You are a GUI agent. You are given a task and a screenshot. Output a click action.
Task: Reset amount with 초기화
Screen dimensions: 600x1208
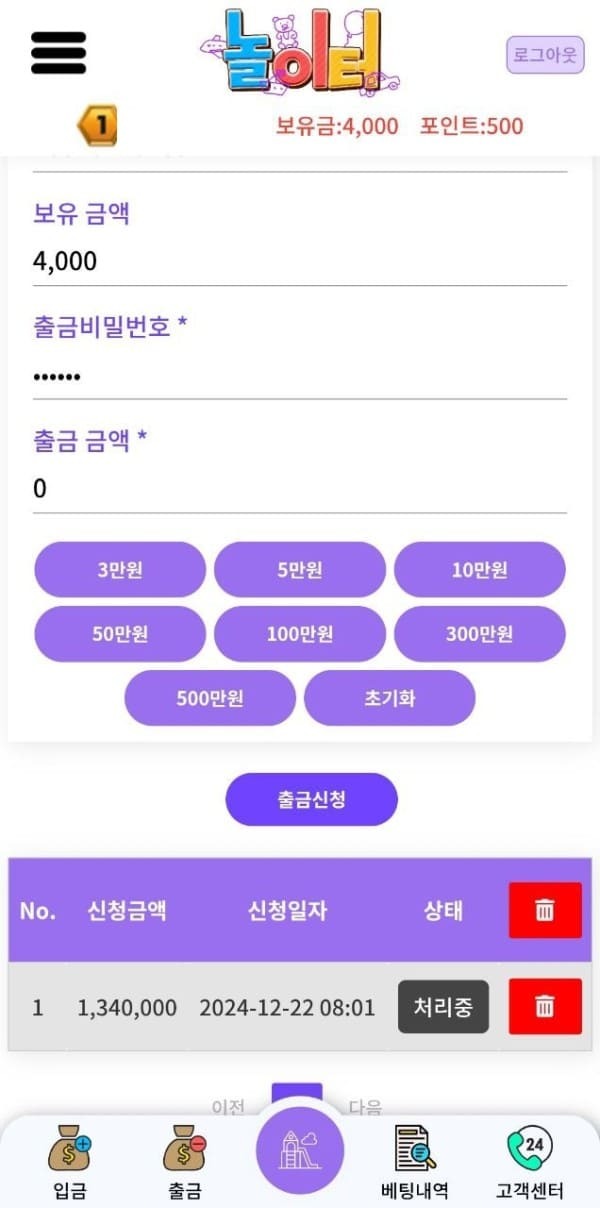click(390, 698)
